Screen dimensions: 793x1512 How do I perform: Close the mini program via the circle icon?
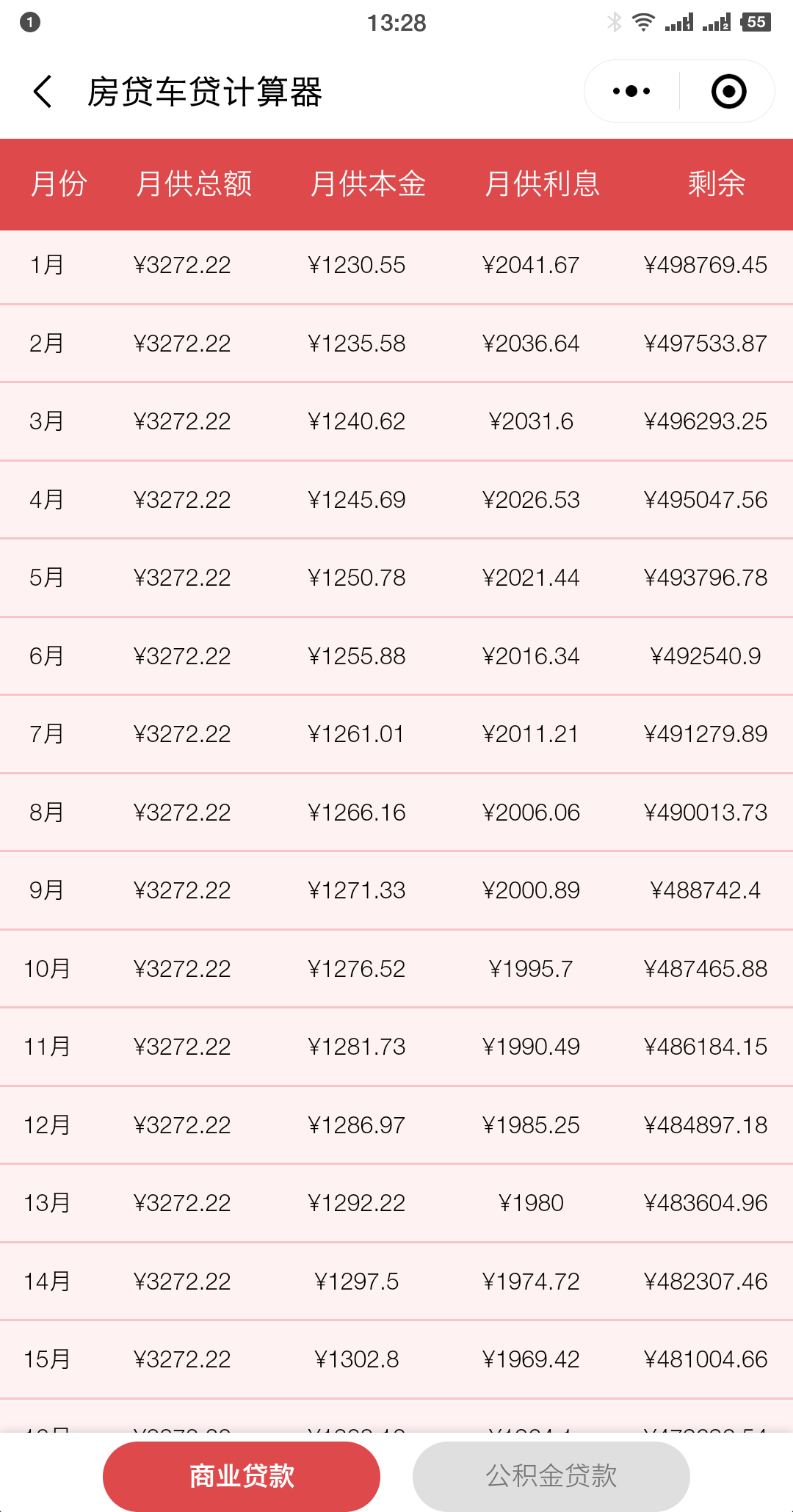728,92
